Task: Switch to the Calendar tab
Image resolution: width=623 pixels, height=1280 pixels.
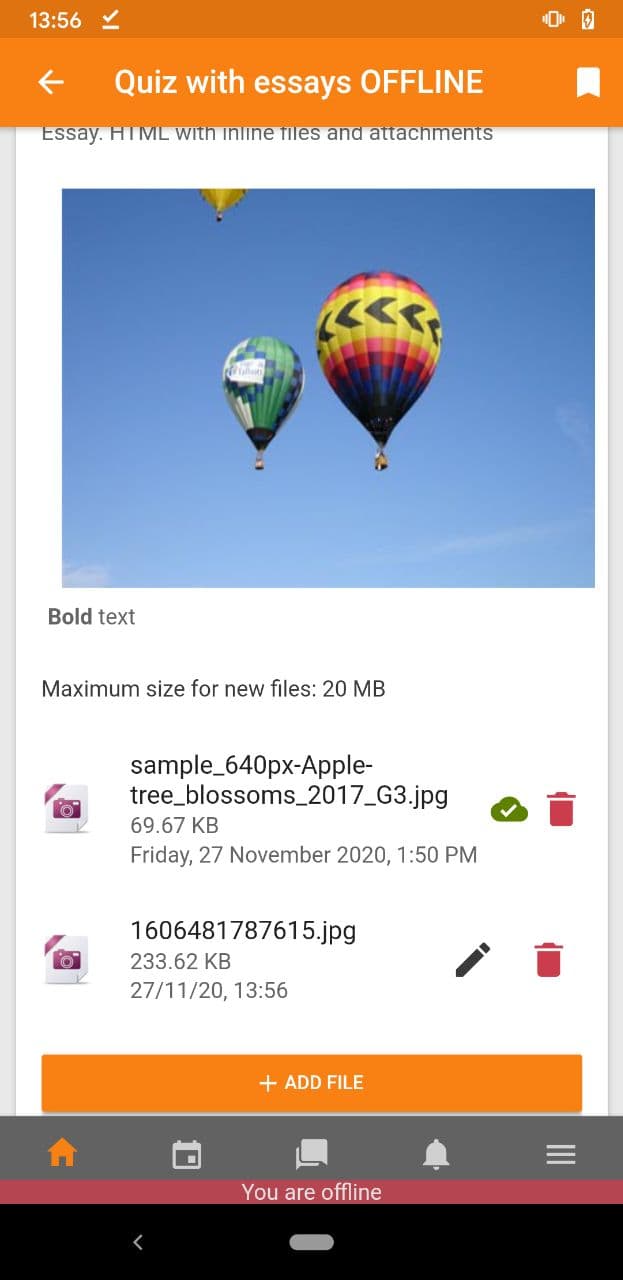Action: [187, 1154]
